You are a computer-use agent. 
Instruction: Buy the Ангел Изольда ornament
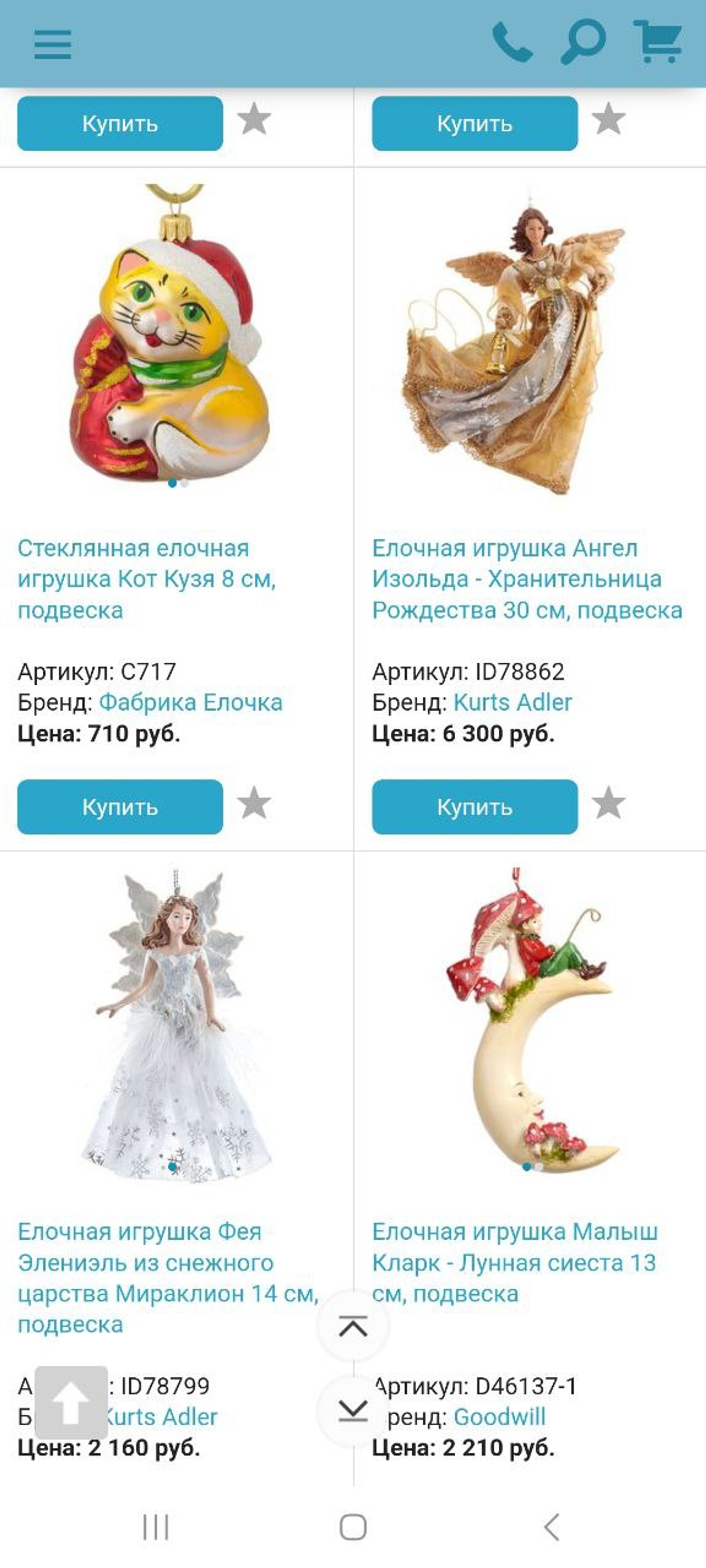click(x=475, y=807)
